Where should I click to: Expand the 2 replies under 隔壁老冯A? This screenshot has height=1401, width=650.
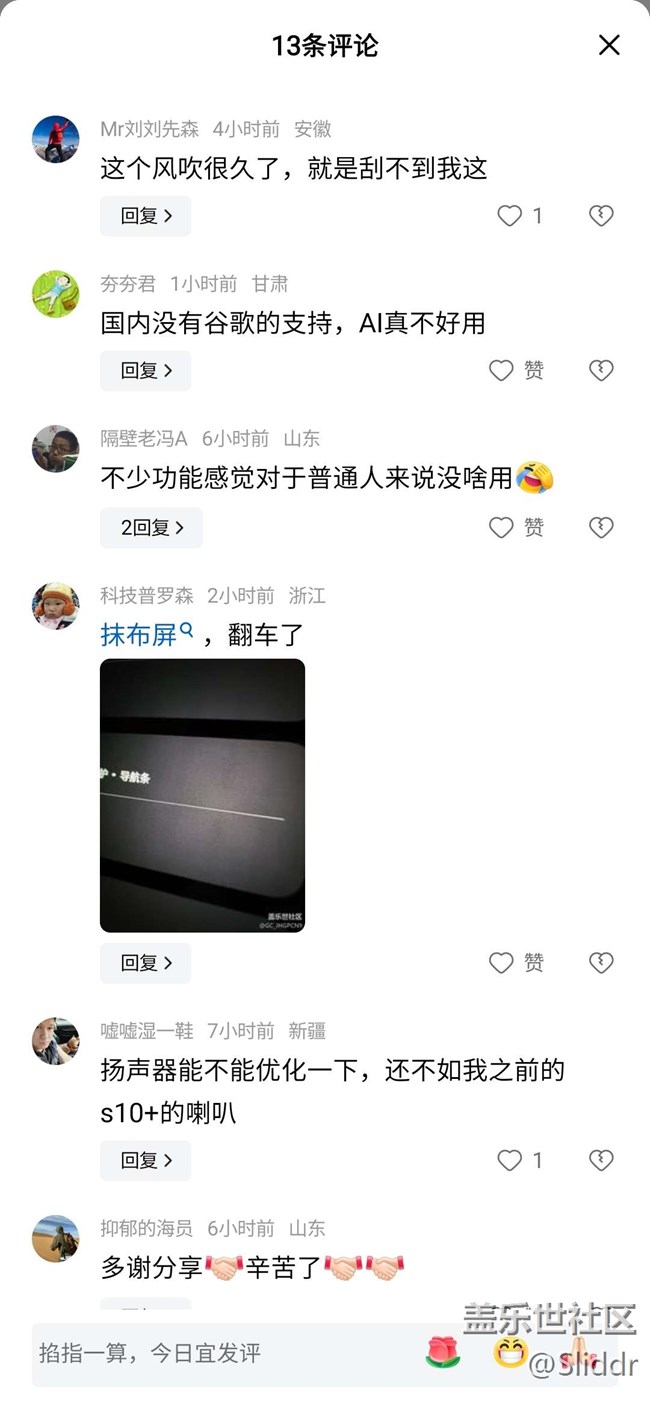tap(151, 528)
